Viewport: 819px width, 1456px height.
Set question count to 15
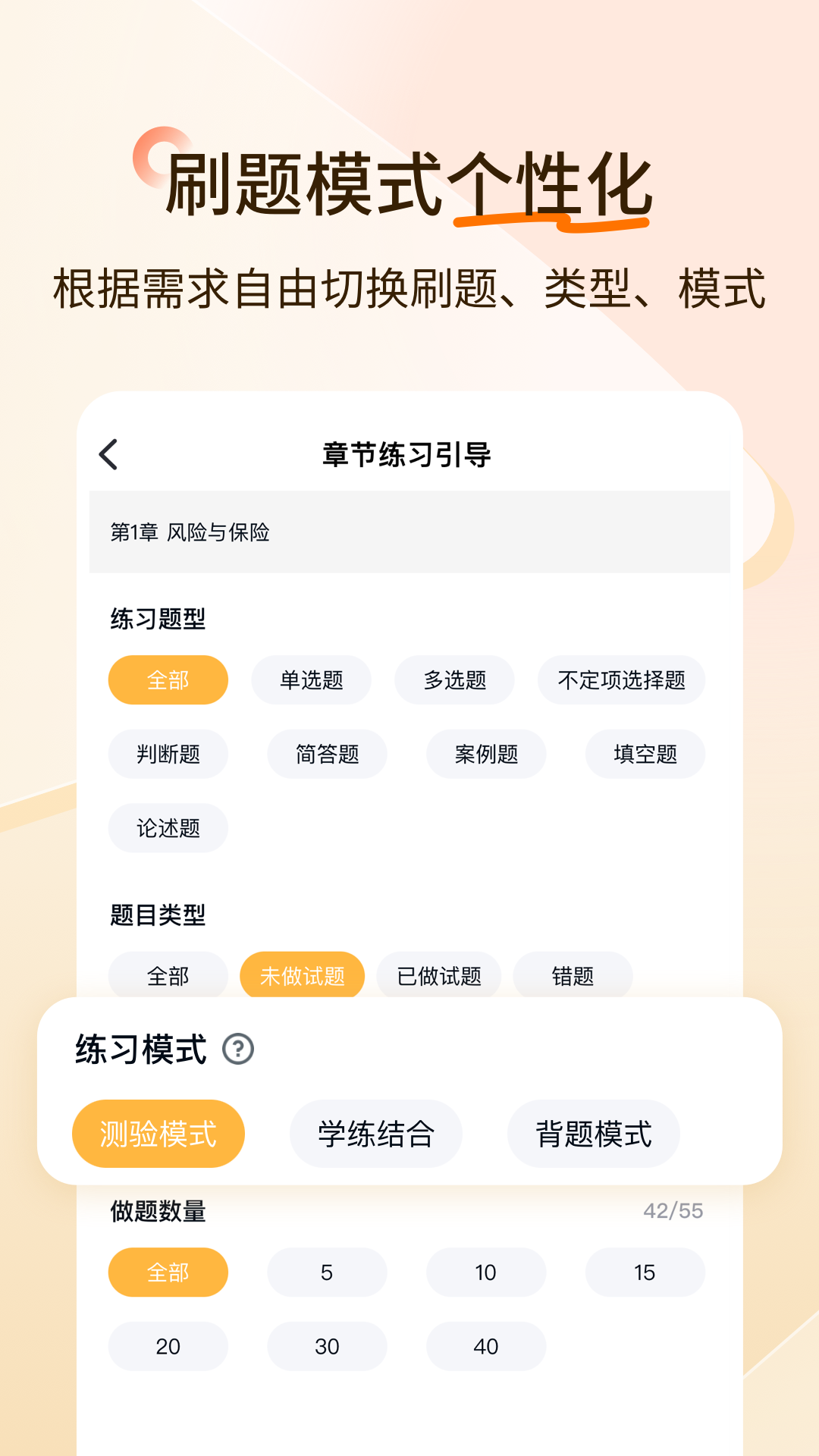(x=645, y=1272)
